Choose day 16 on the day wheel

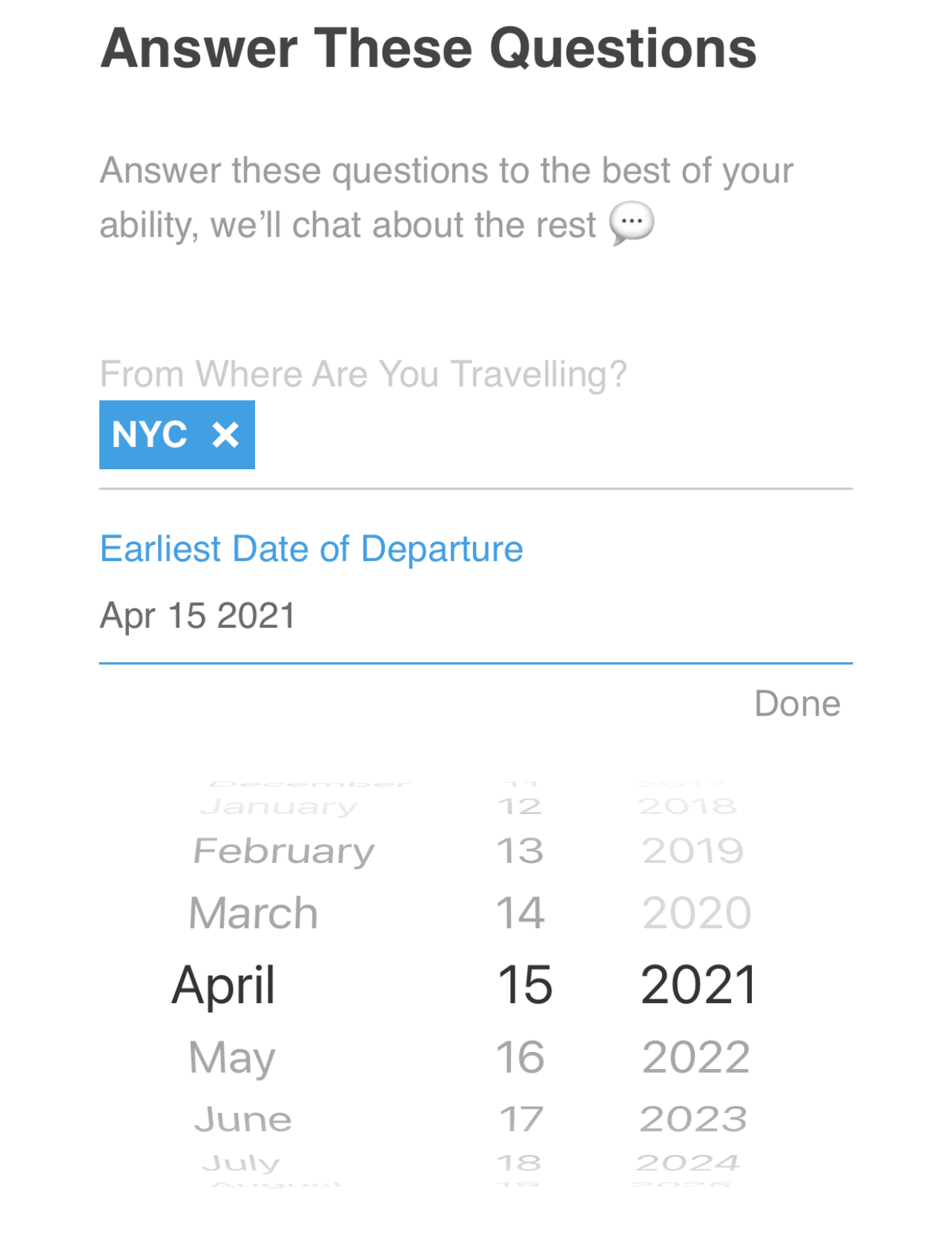click(x=521, y=1056)
